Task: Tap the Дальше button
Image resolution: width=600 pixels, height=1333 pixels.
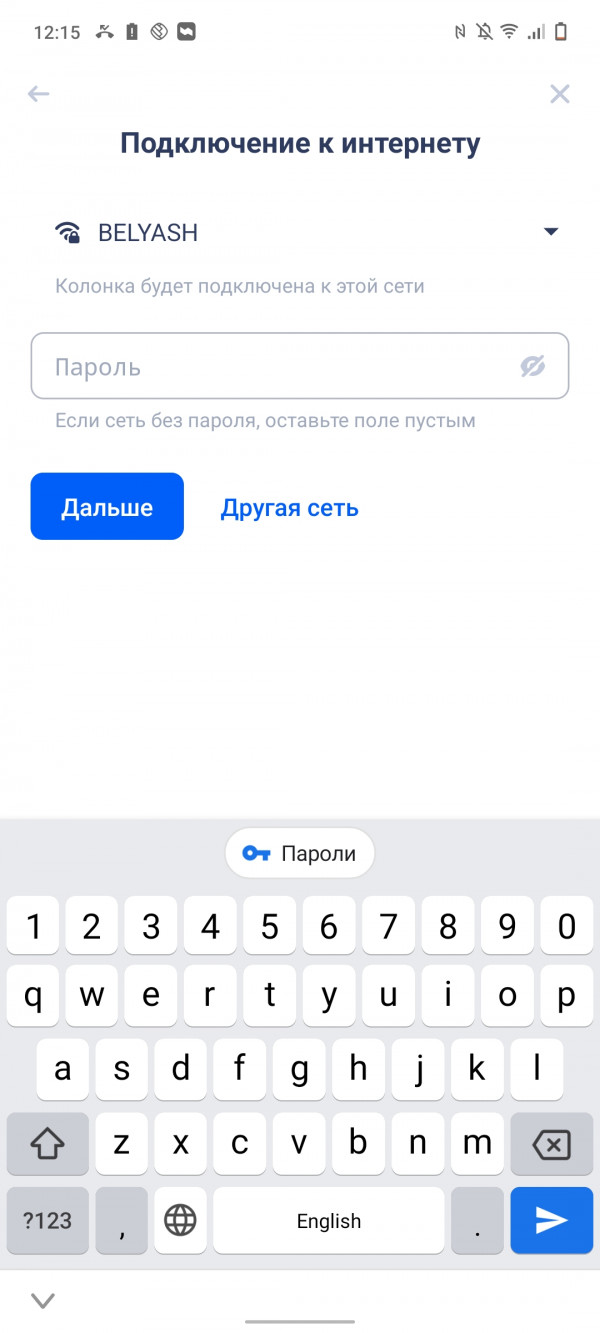Action: [x=107, y=507]
